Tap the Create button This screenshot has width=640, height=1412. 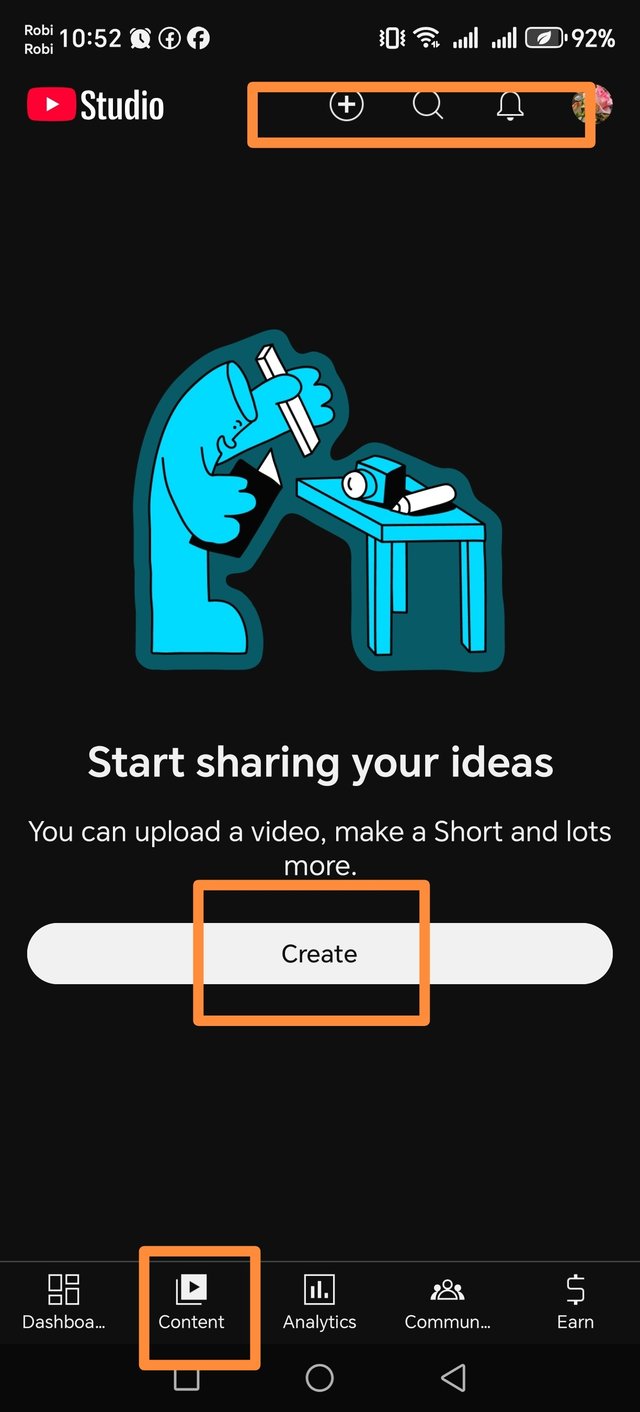pos(319,954)
